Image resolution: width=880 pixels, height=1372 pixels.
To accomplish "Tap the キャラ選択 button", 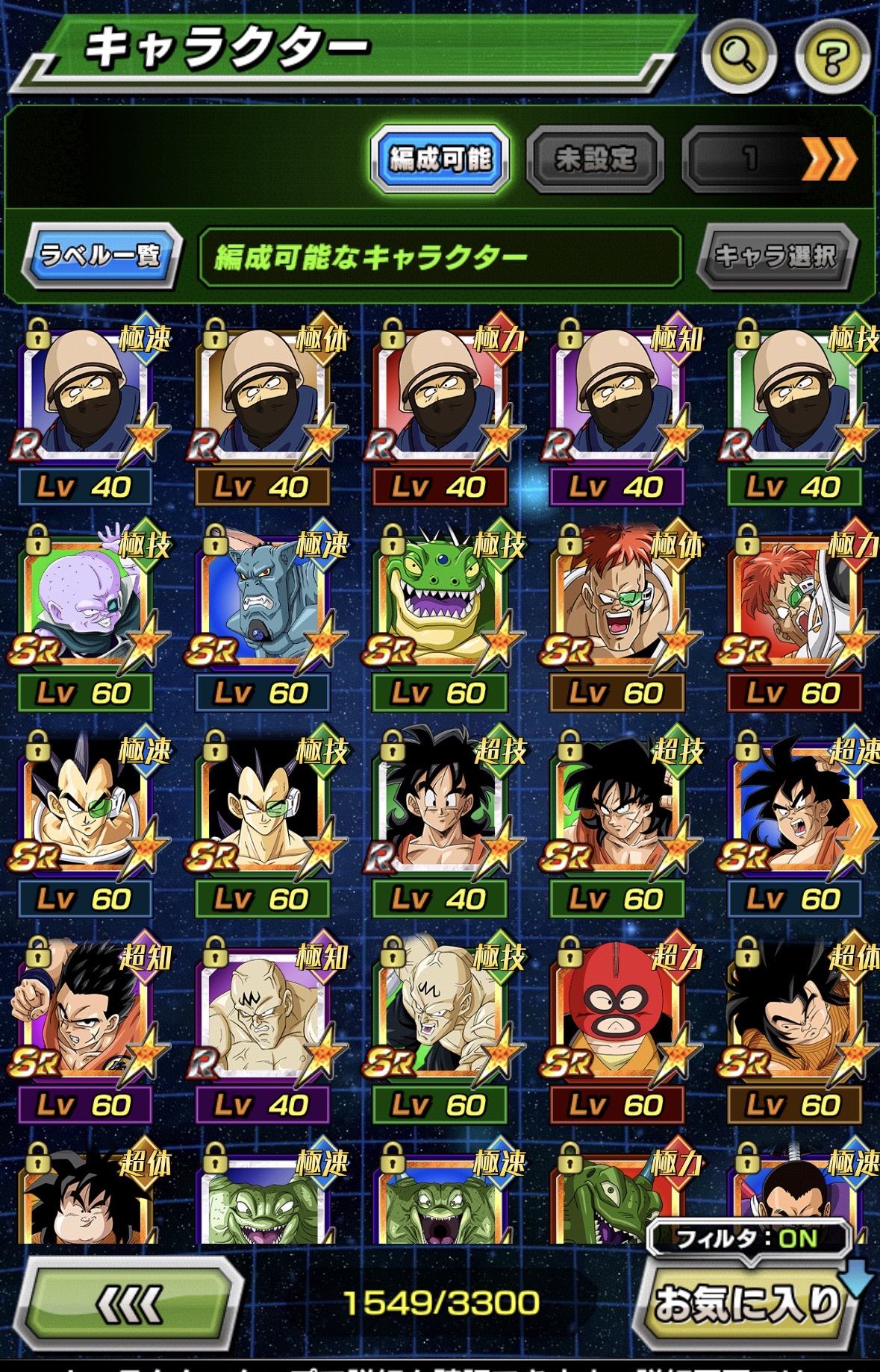I will pos(776,256).
